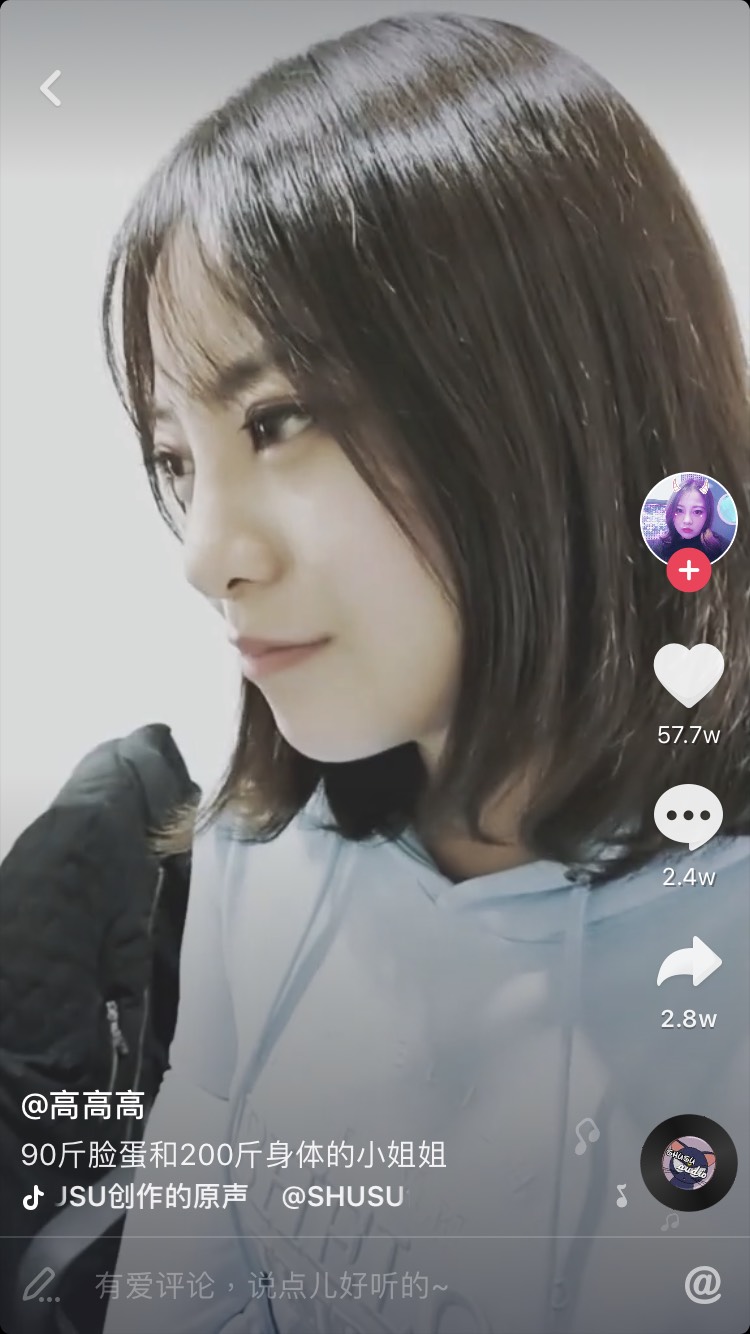Open the creator's profile avatar
This screenshot has height=1334, width=750.
click(688, 517)
